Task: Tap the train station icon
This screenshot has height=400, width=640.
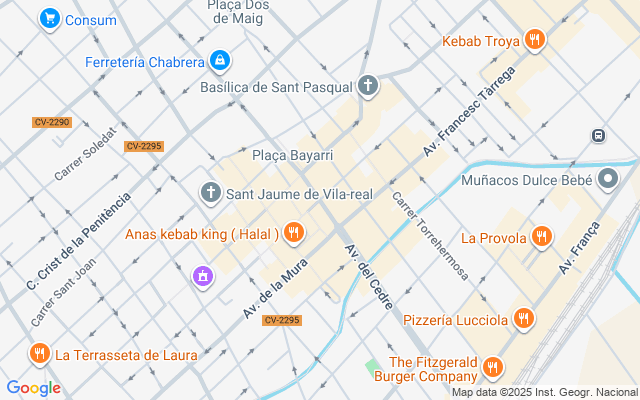Action: tap(598, 135)
